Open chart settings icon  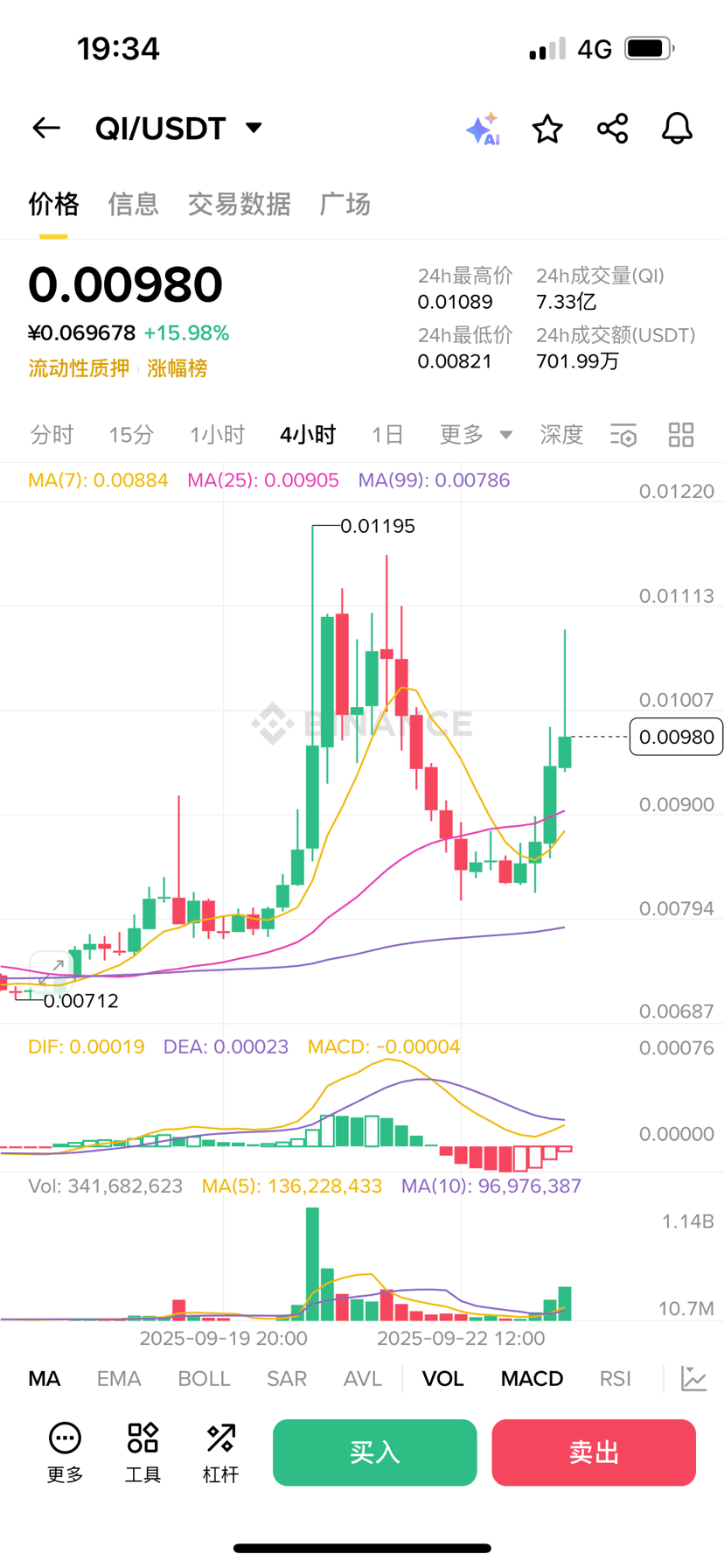point(623,435)
